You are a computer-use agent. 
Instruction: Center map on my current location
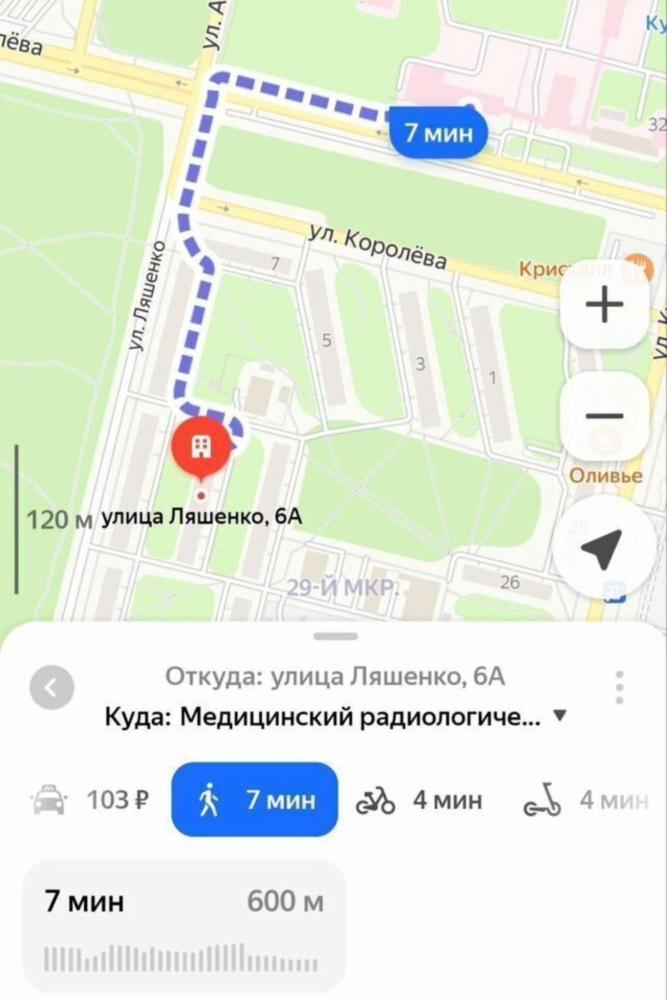[x=605, y=549]
